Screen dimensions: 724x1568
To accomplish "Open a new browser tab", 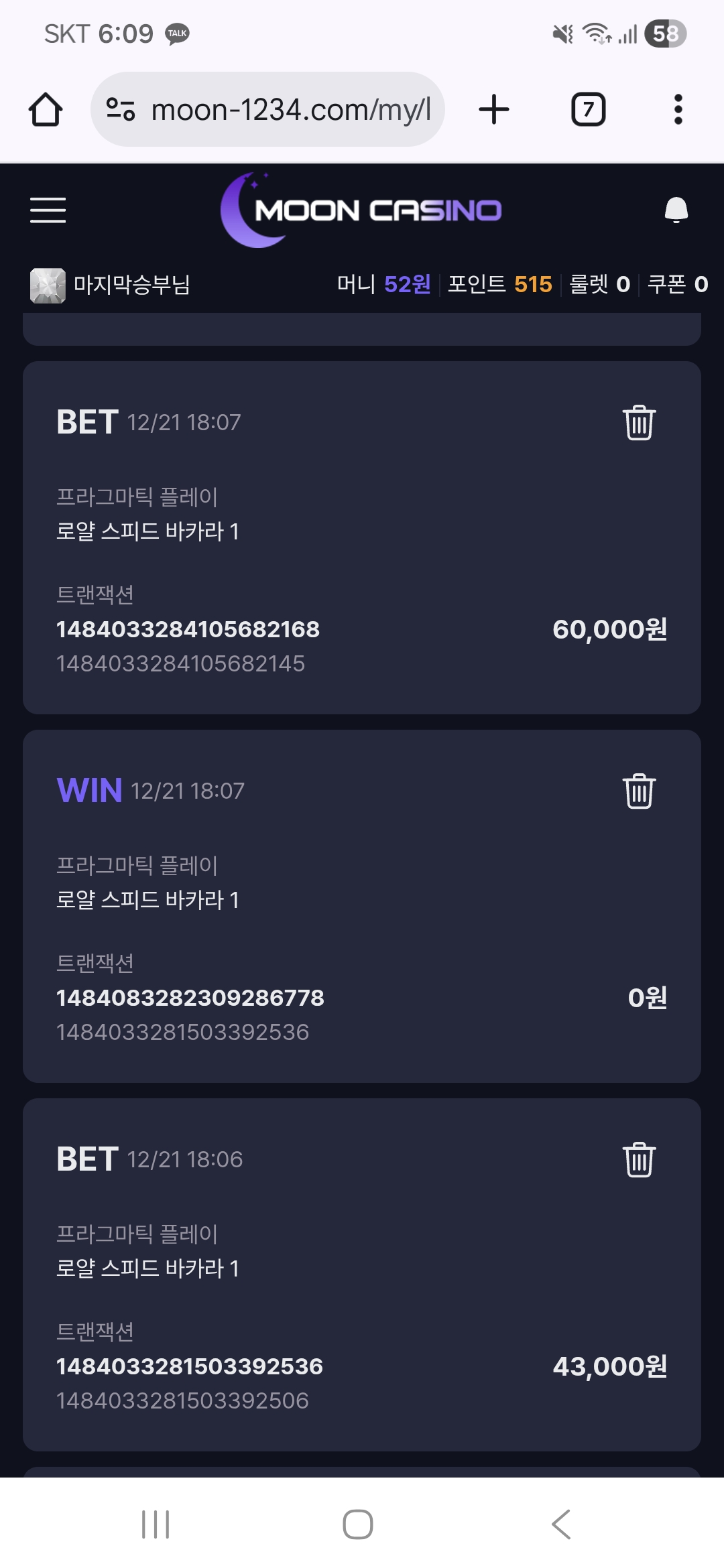I will 494,110.
